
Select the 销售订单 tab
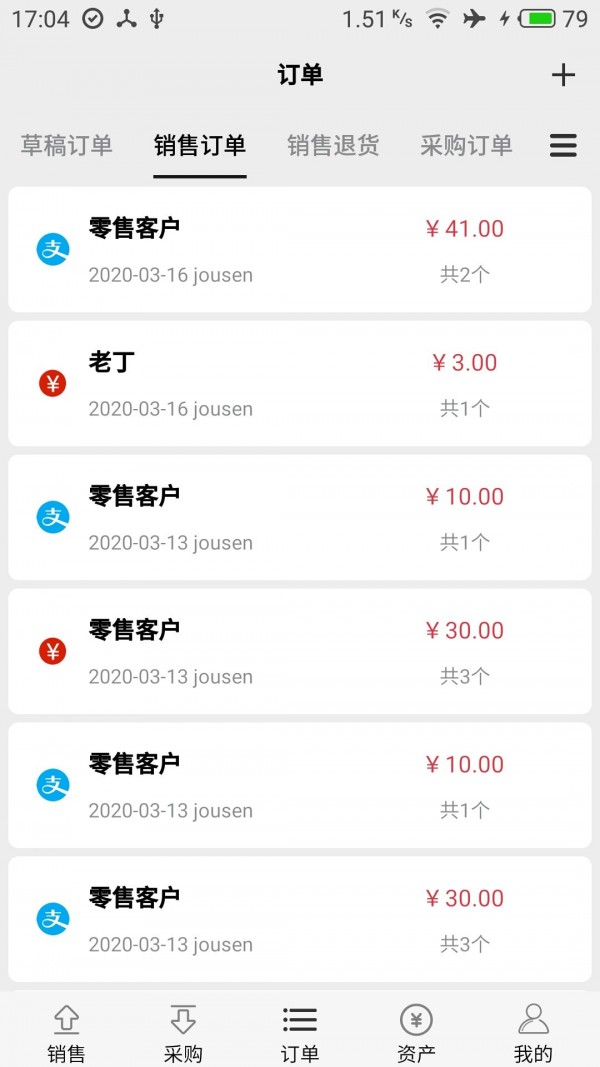click(199, 146)
